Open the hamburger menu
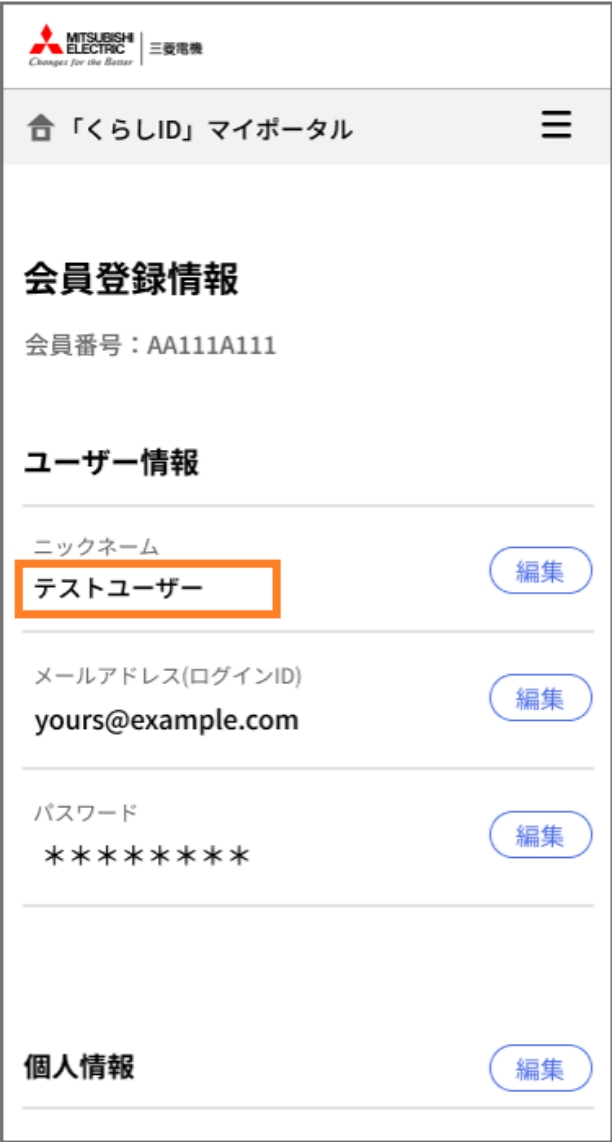The width and height of the screenshot is (612, 1142). click(557, 125)
